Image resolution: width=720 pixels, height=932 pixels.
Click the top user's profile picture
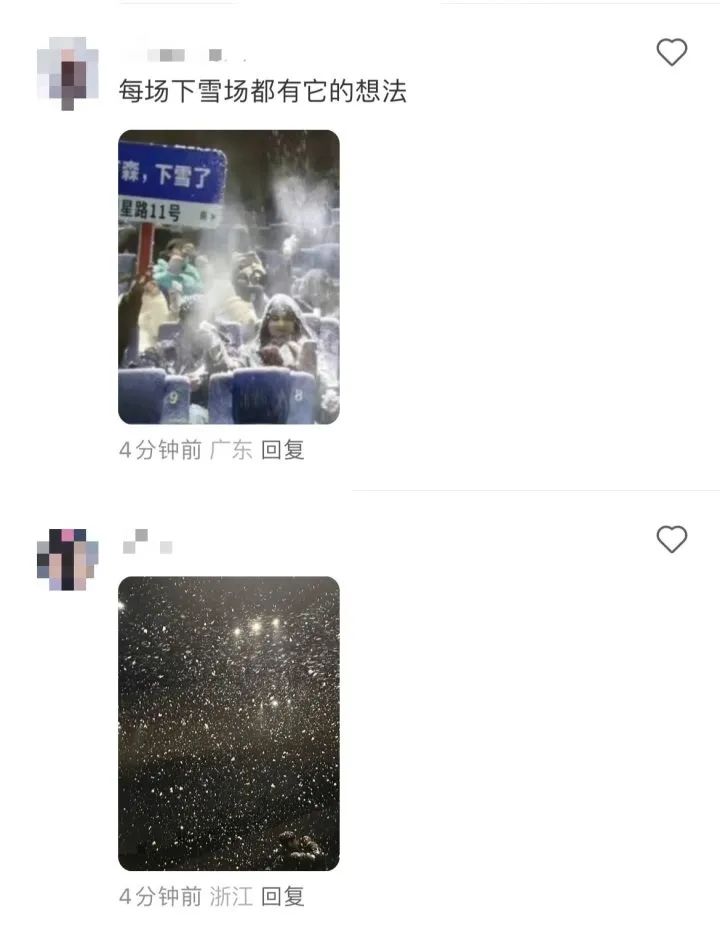[60, 70]
